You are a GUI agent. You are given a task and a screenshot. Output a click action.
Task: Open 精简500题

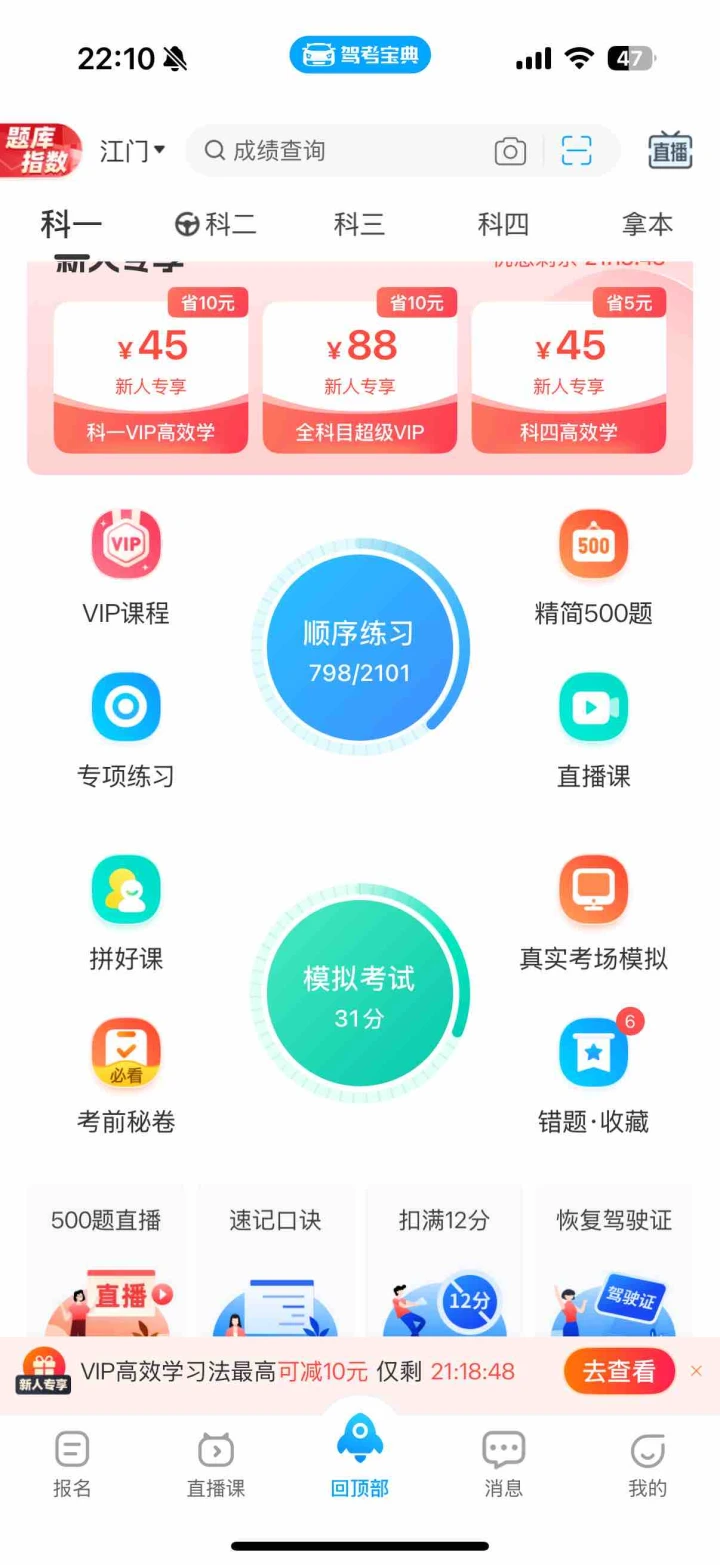593,566
